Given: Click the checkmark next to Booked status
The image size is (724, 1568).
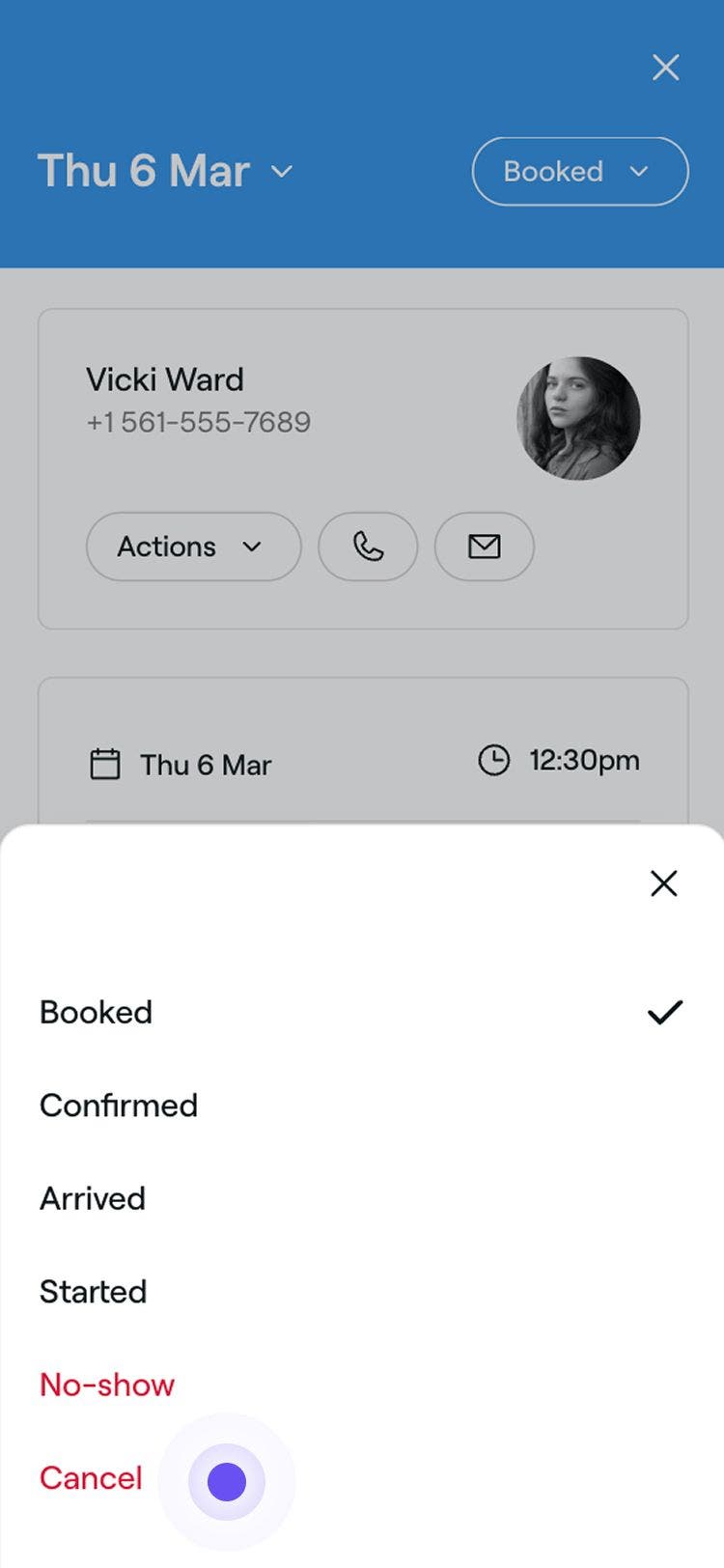Looking at the screenshot, I should [664, 1011].
